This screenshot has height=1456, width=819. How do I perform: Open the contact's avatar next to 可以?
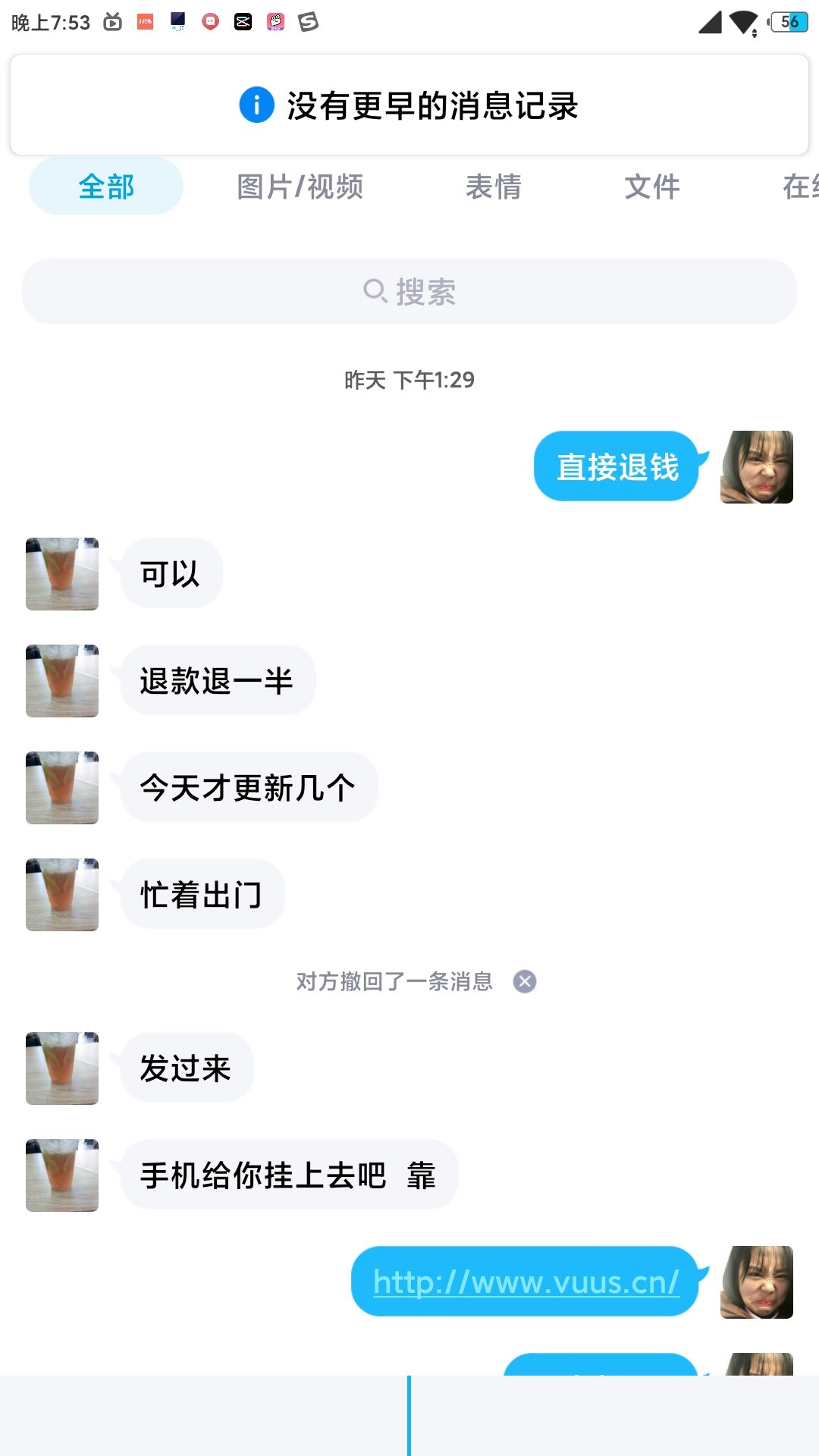[x=62, y=574]
